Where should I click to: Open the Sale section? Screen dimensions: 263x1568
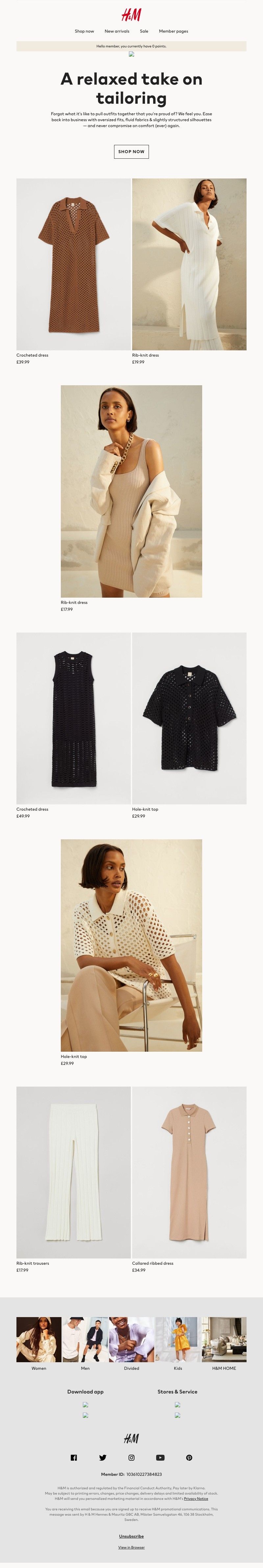pos(144,31)
